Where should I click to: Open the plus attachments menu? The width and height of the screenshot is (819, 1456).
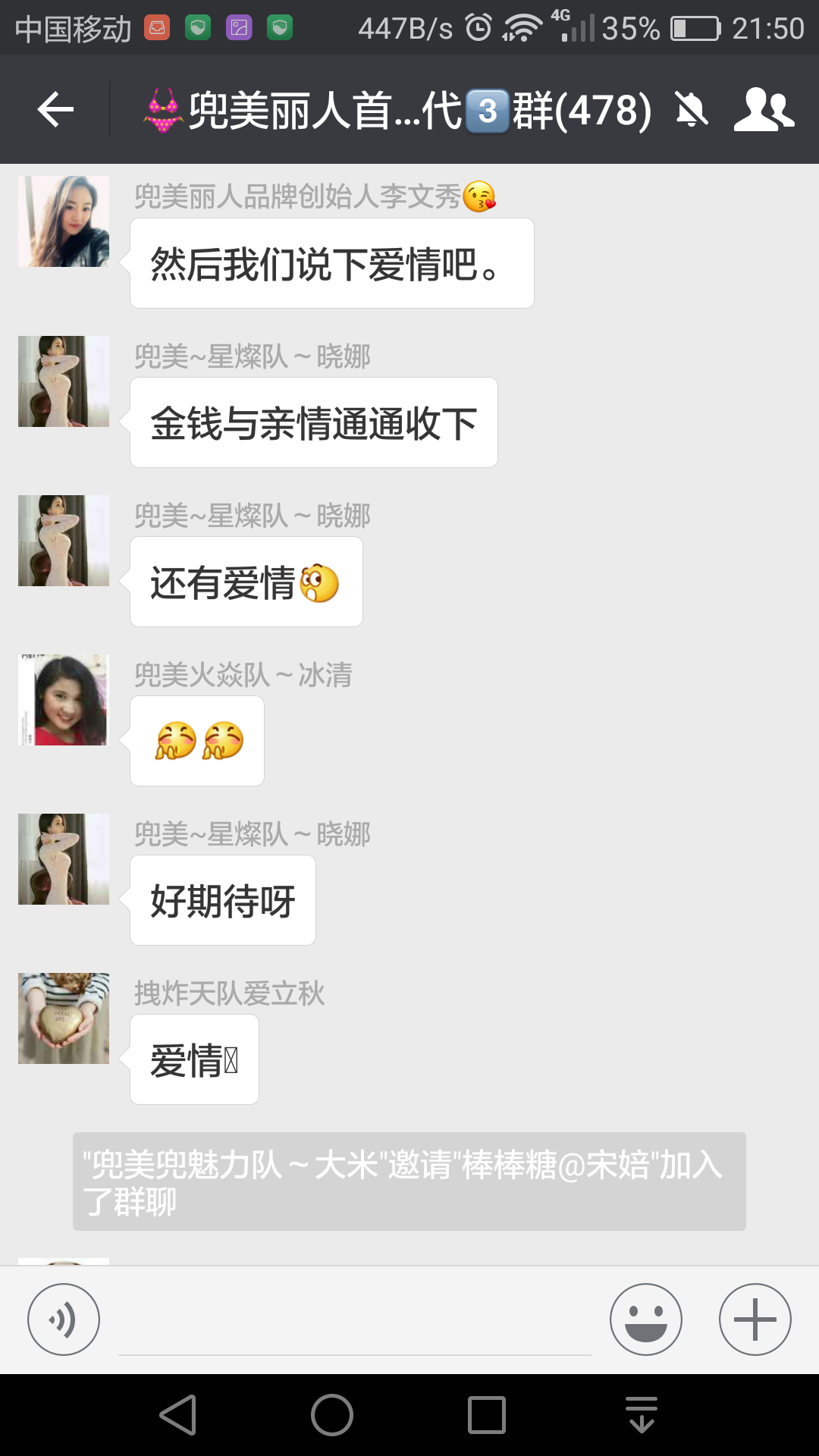pyautogui.click(x=755, y=1319)
